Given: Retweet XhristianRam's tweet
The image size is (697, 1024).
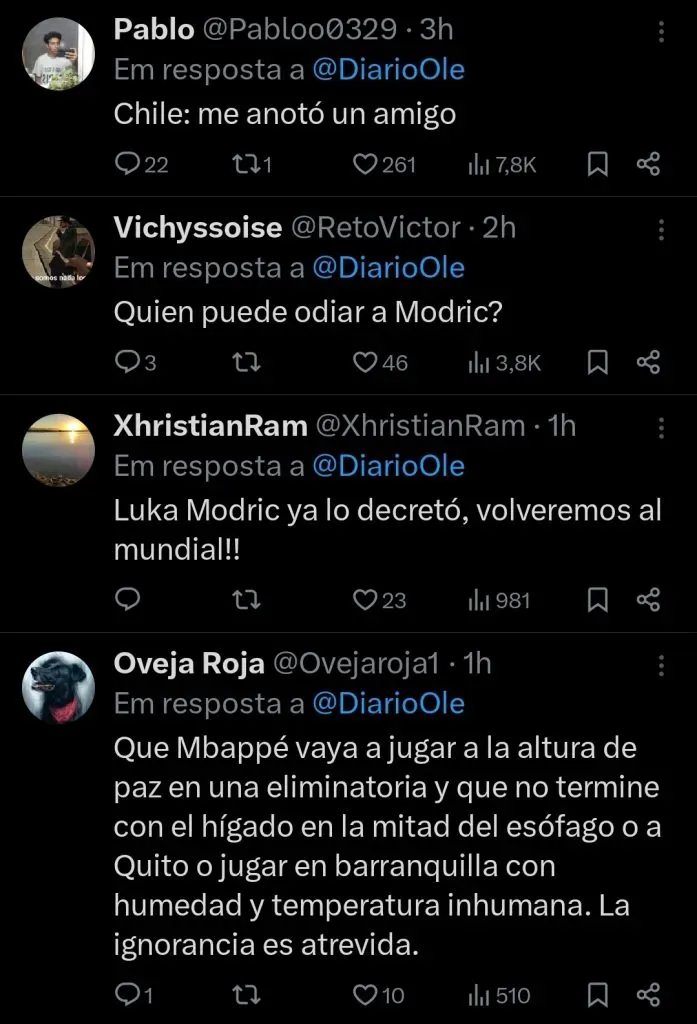Looking at the screenshot, I should tap(246, 600).
